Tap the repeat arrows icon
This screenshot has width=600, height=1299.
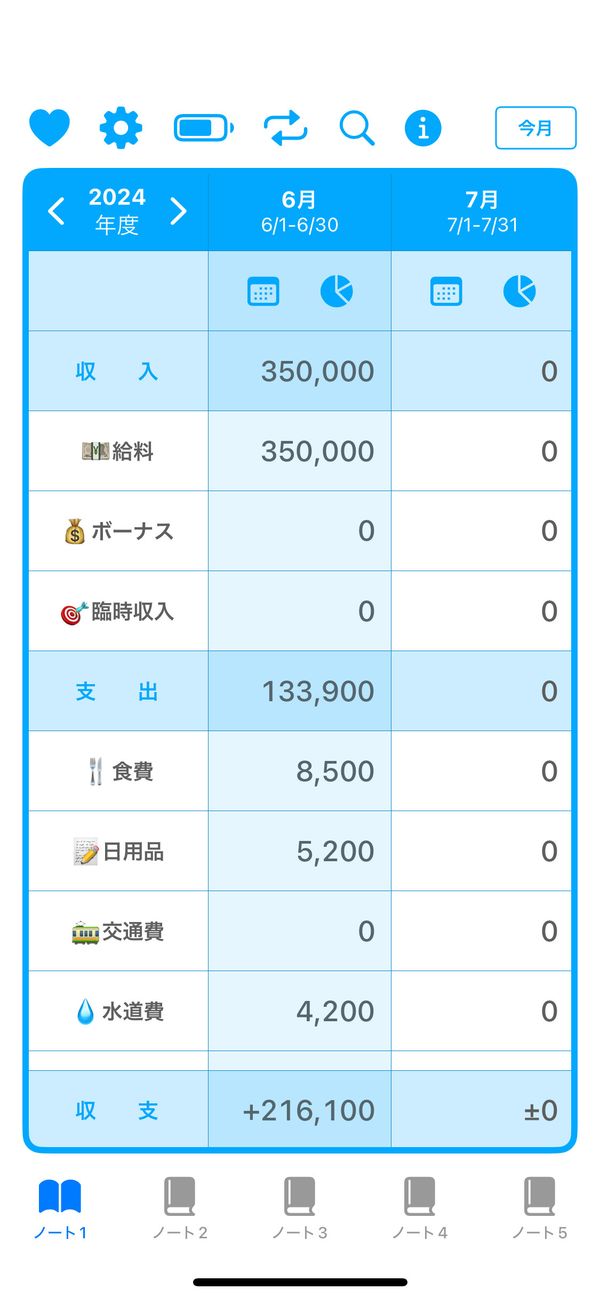coord(284,128)
